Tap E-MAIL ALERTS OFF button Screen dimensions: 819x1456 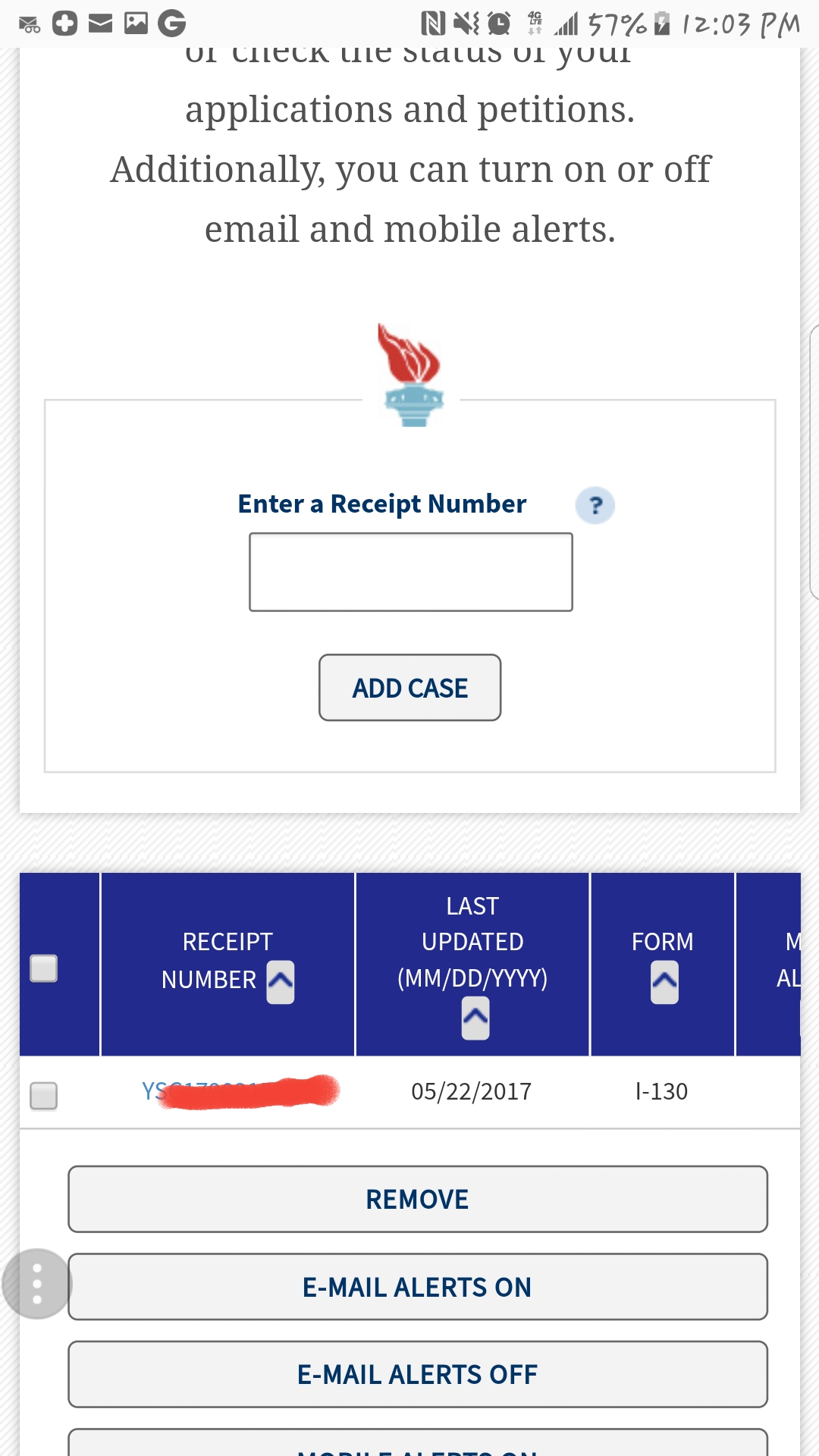click(417, 1374)
